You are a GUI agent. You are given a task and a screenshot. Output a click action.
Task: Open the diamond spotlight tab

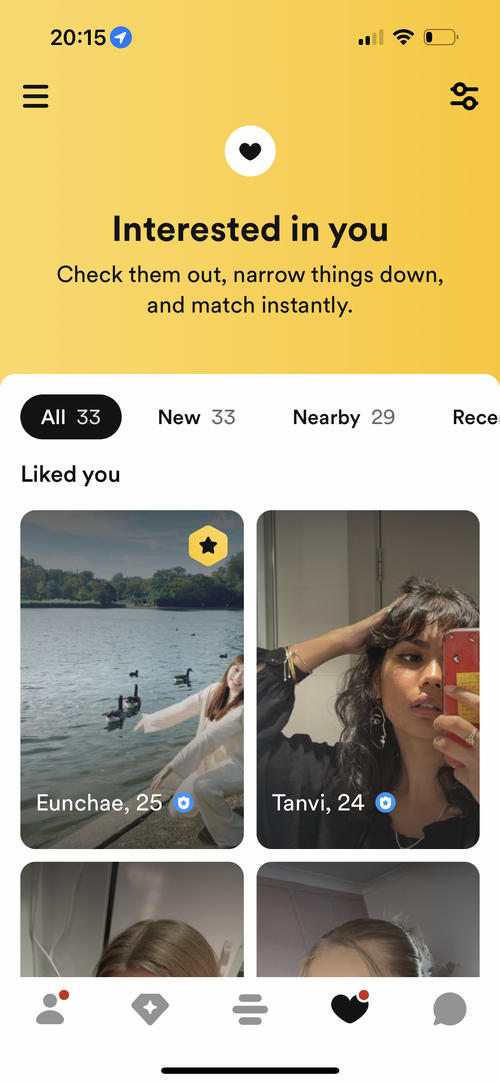tap(150, 1009)
